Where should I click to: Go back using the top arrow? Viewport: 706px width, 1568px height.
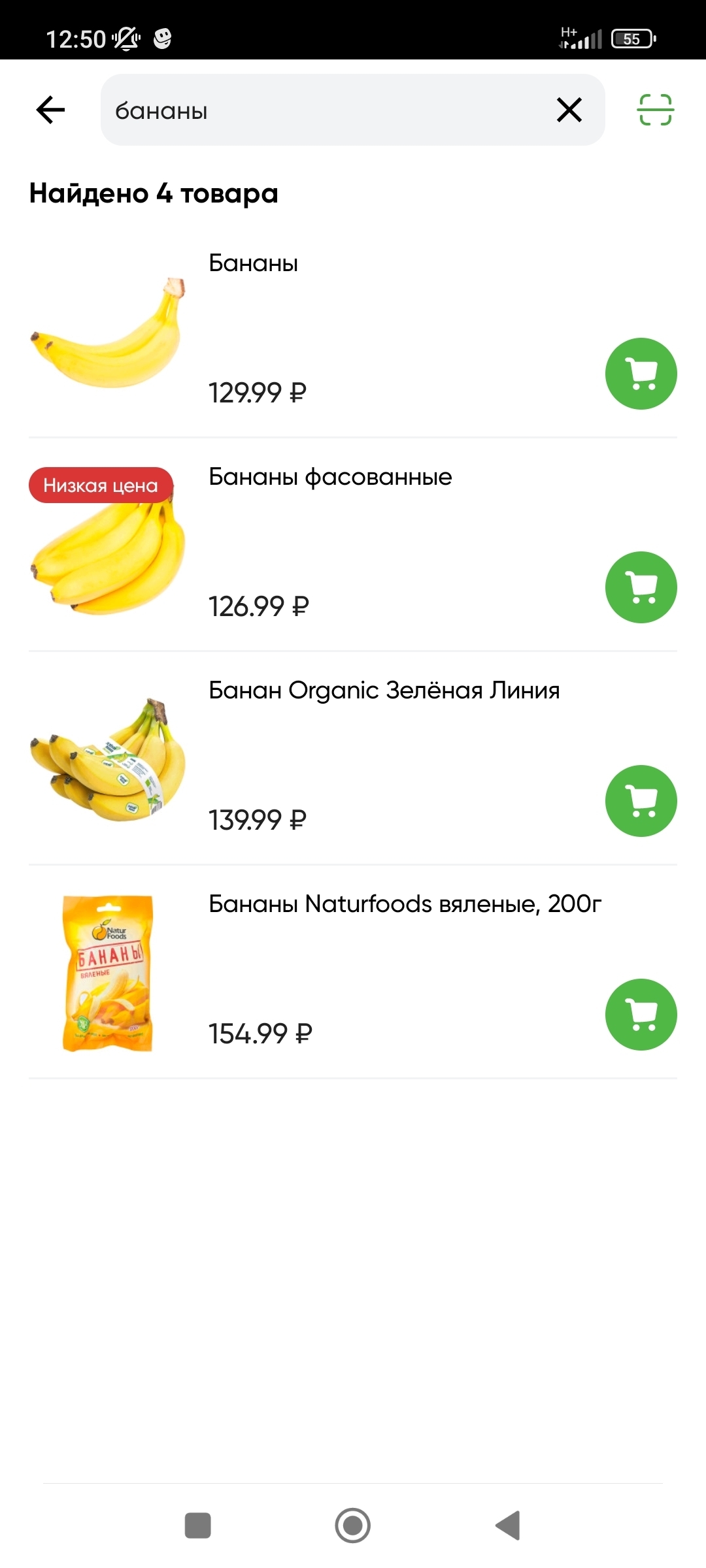tap(50, 110)
